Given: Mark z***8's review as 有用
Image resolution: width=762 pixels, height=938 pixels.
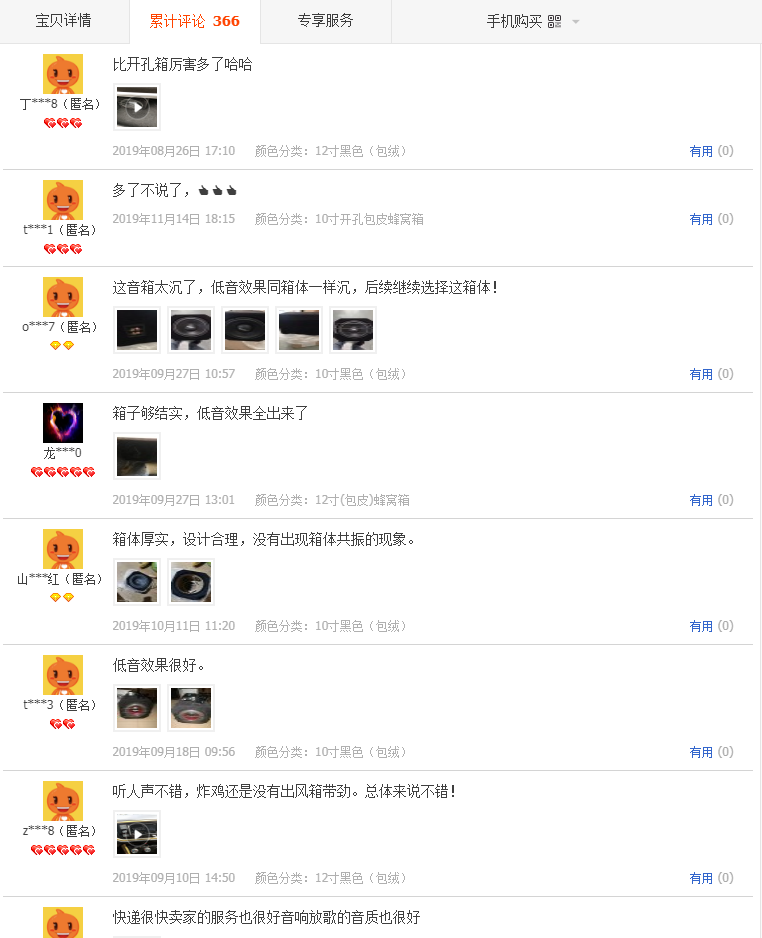Looking at the screenshot, I should point(701,878).
